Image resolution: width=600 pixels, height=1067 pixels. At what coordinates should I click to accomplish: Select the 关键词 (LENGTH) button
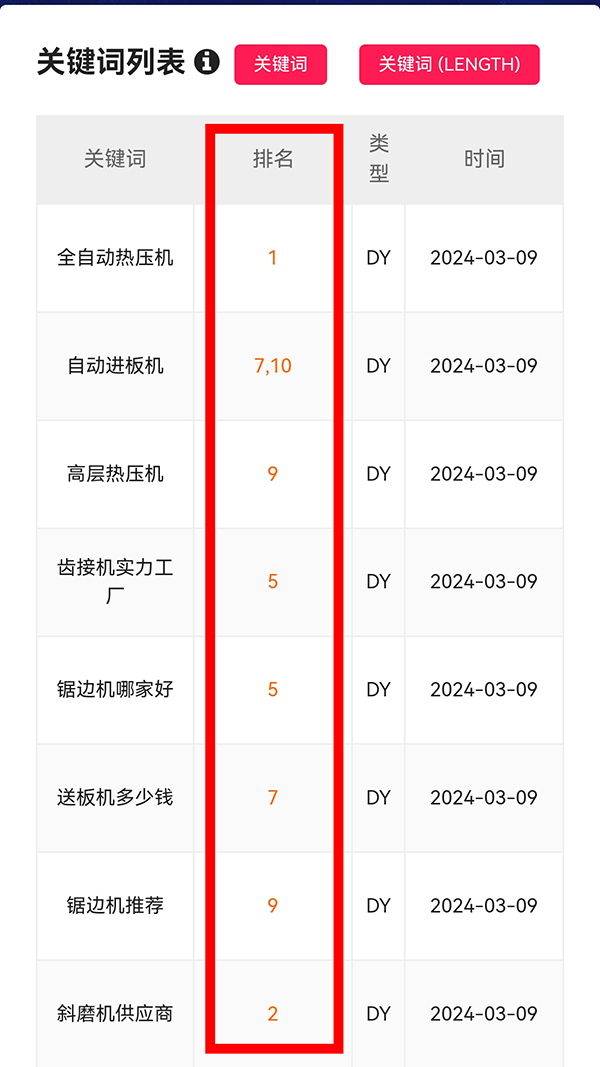click(x=449, y=64)
